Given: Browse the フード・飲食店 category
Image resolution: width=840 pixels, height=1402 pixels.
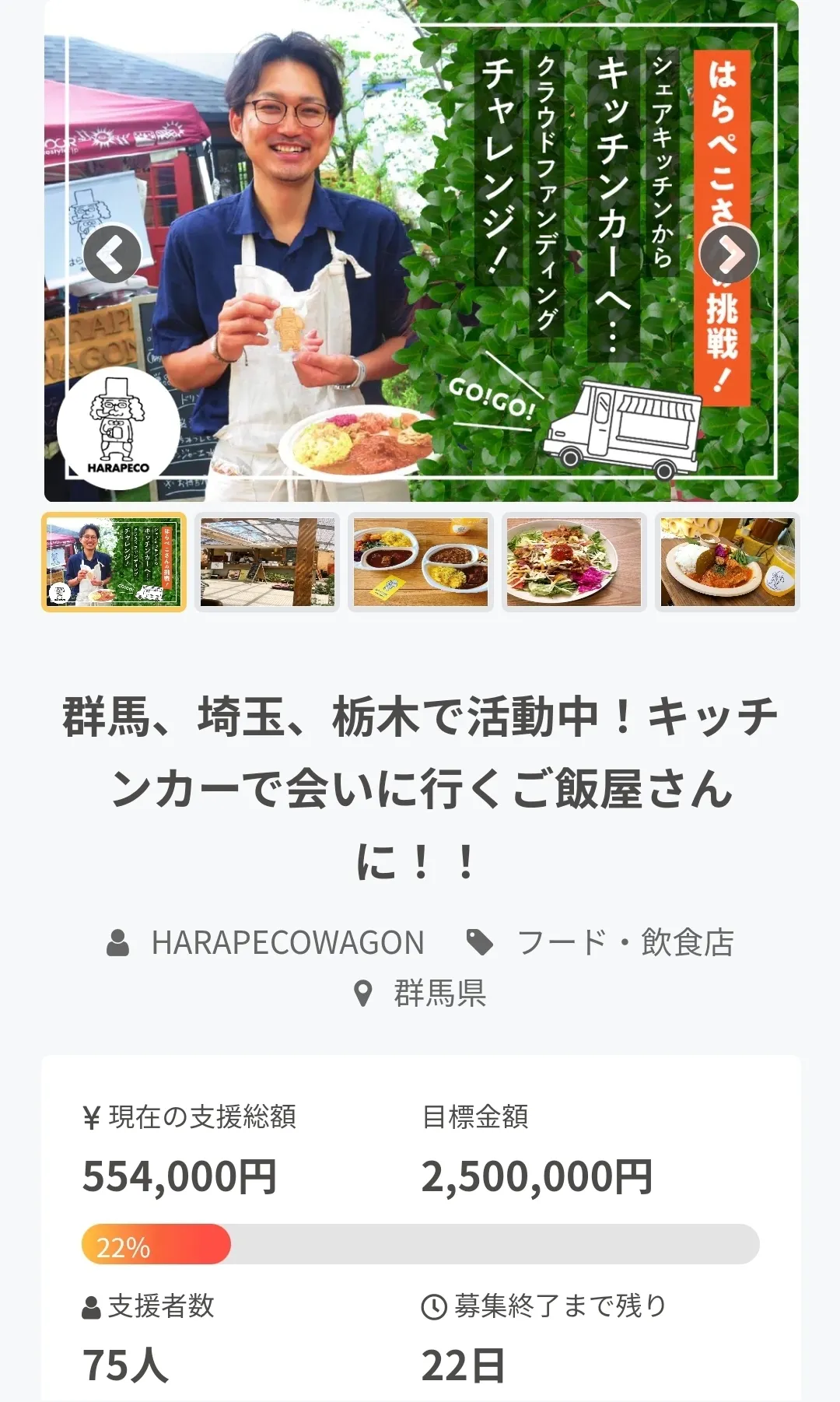Looking at the screenshot, I should [x=625, y=942].
